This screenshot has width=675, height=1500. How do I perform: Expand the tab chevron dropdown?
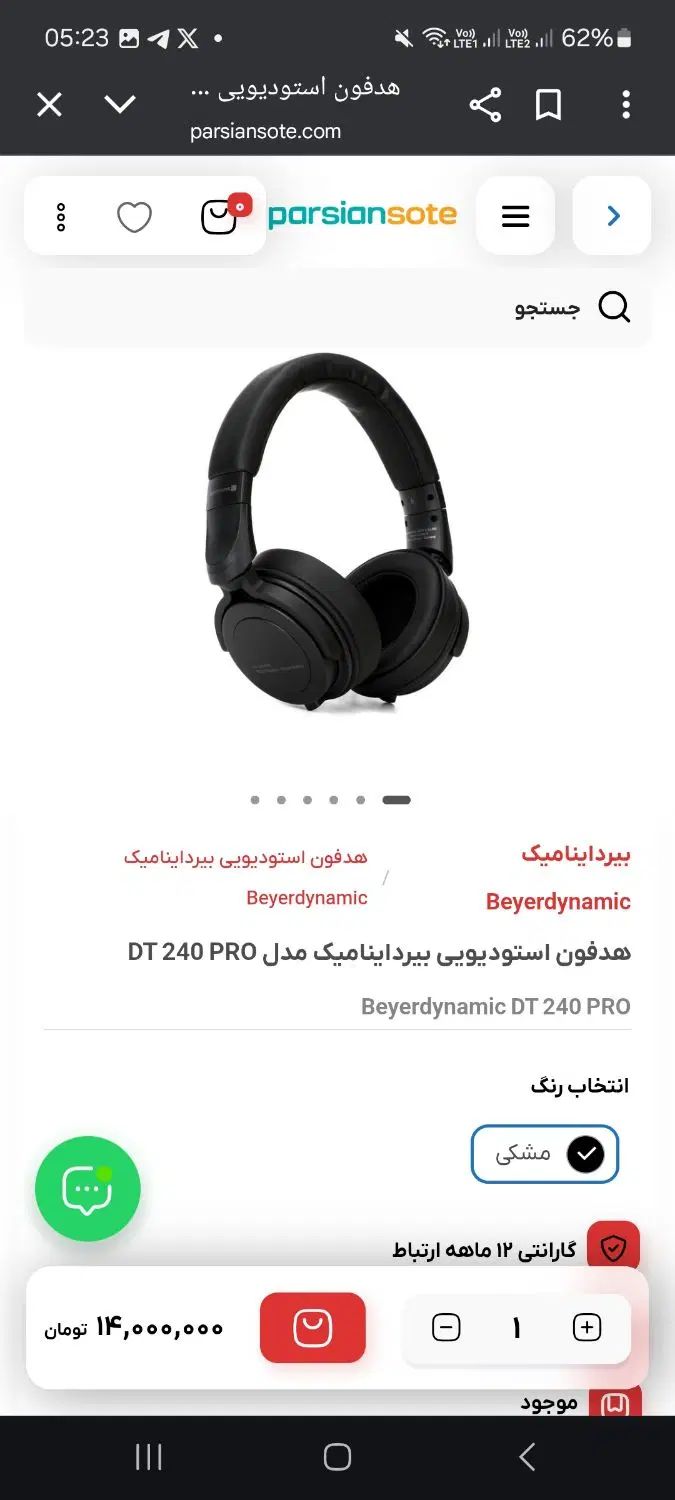click(120, 104)
